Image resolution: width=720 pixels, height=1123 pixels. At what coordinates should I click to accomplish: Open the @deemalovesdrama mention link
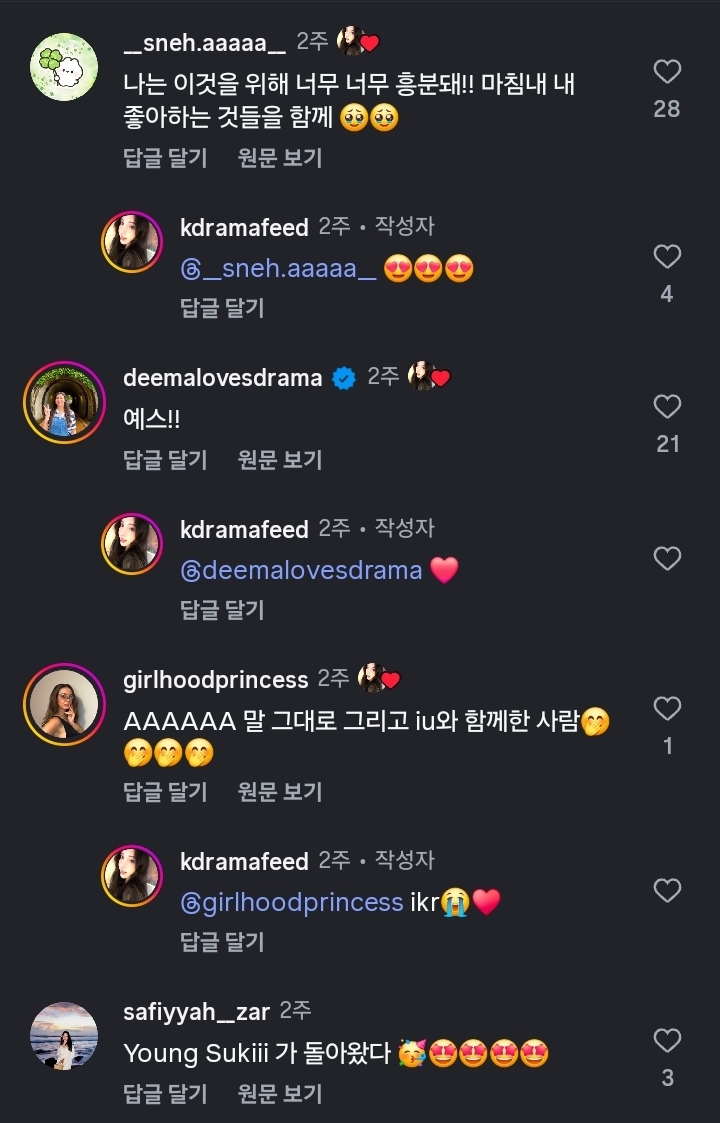tap(301, 571)
